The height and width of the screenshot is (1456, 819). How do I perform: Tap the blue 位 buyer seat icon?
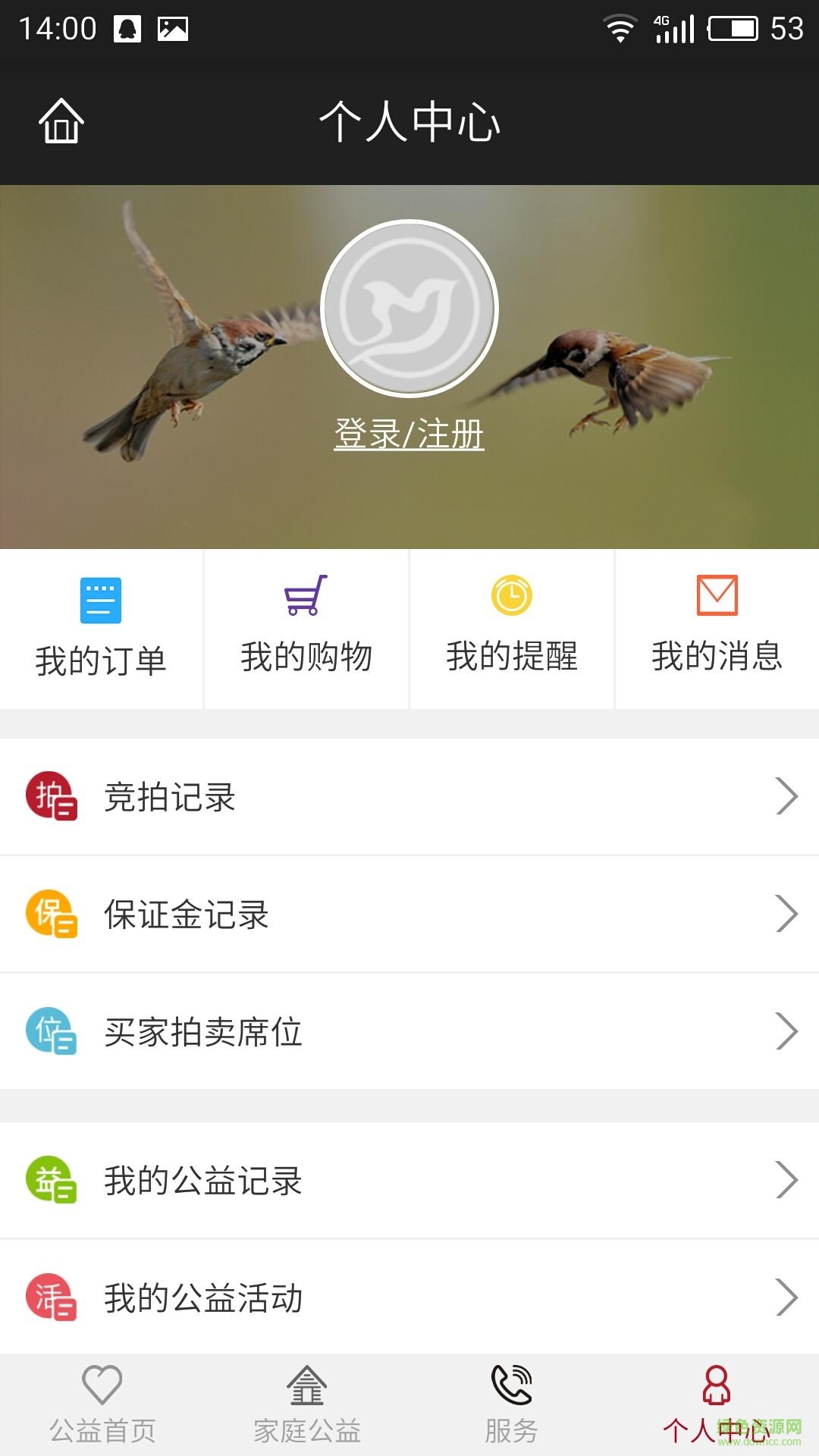click(x=52, y=1031)
